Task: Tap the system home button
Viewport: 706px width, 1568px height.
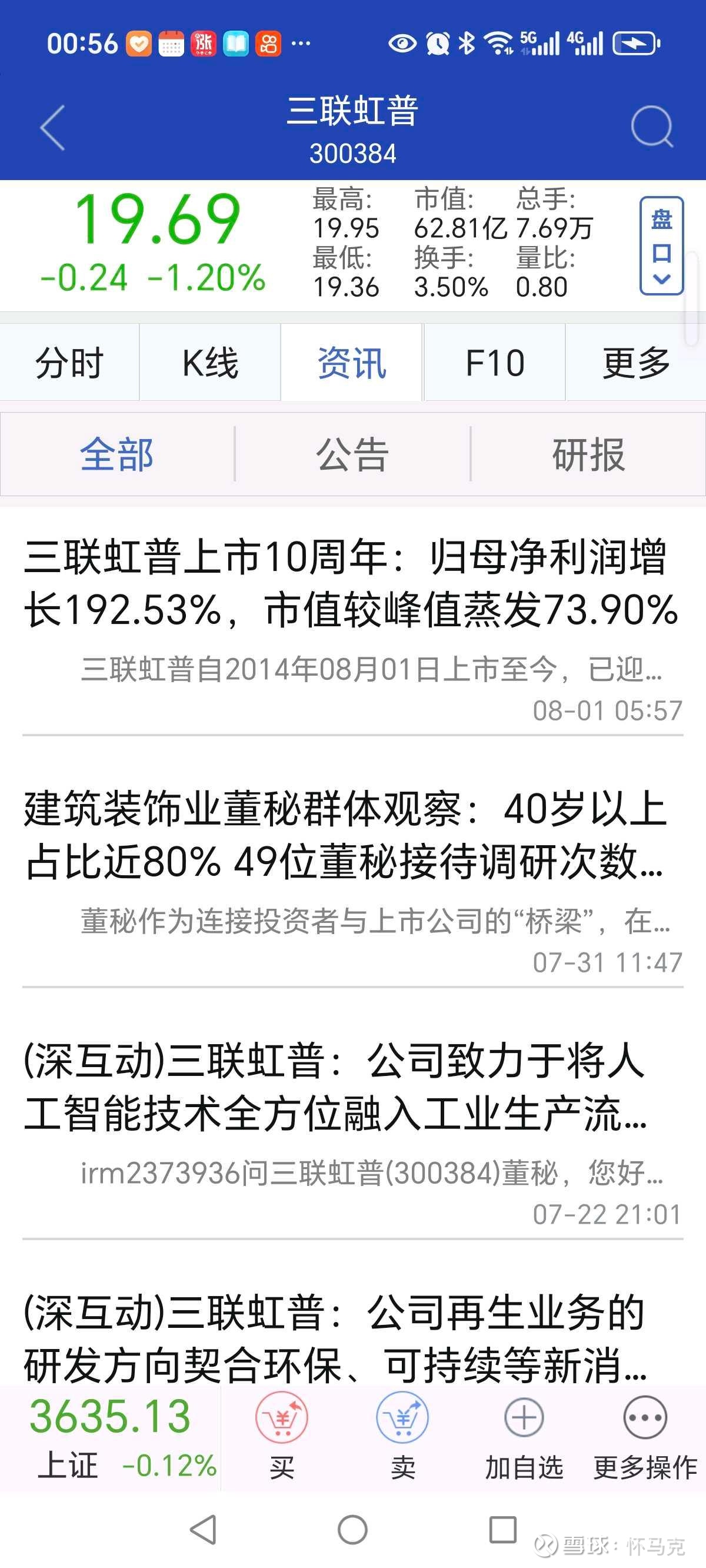Action: point(352,1529)
